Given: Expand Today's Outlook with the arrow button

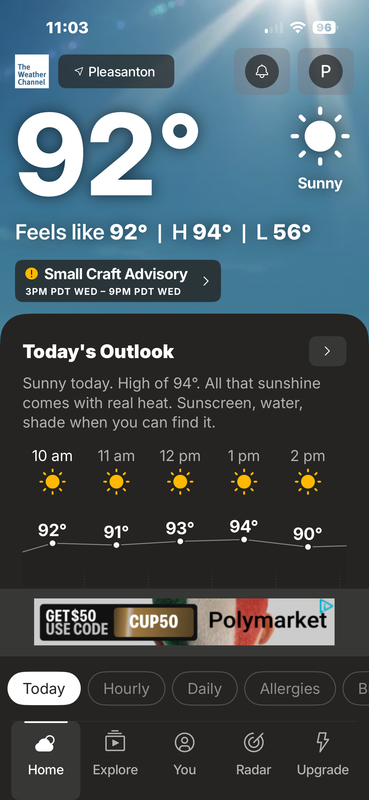Looking at the screenshot, I should point(328,351).
